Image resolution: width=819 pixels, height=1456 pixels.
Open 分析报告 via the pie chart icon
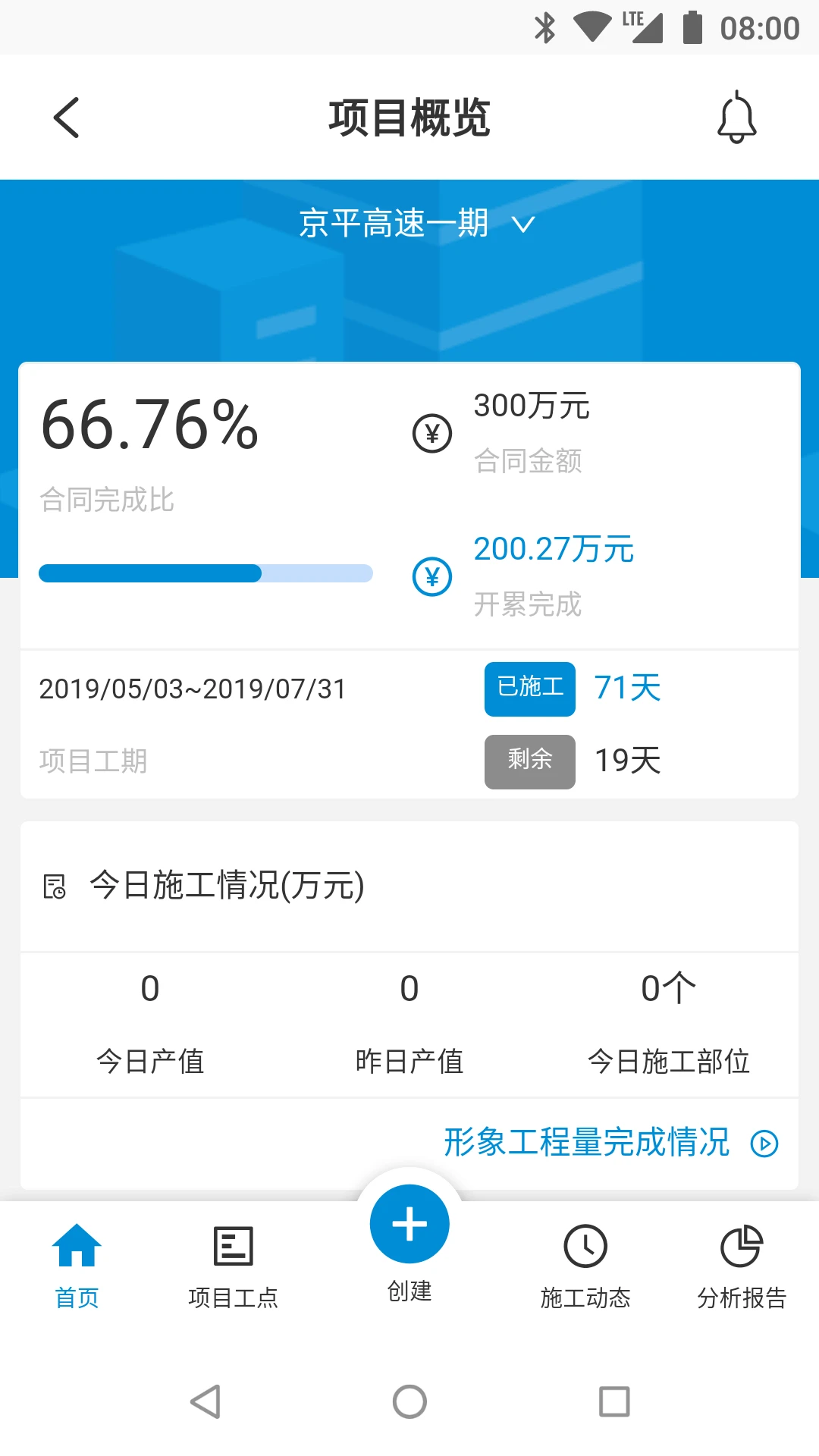(742, 1254)
